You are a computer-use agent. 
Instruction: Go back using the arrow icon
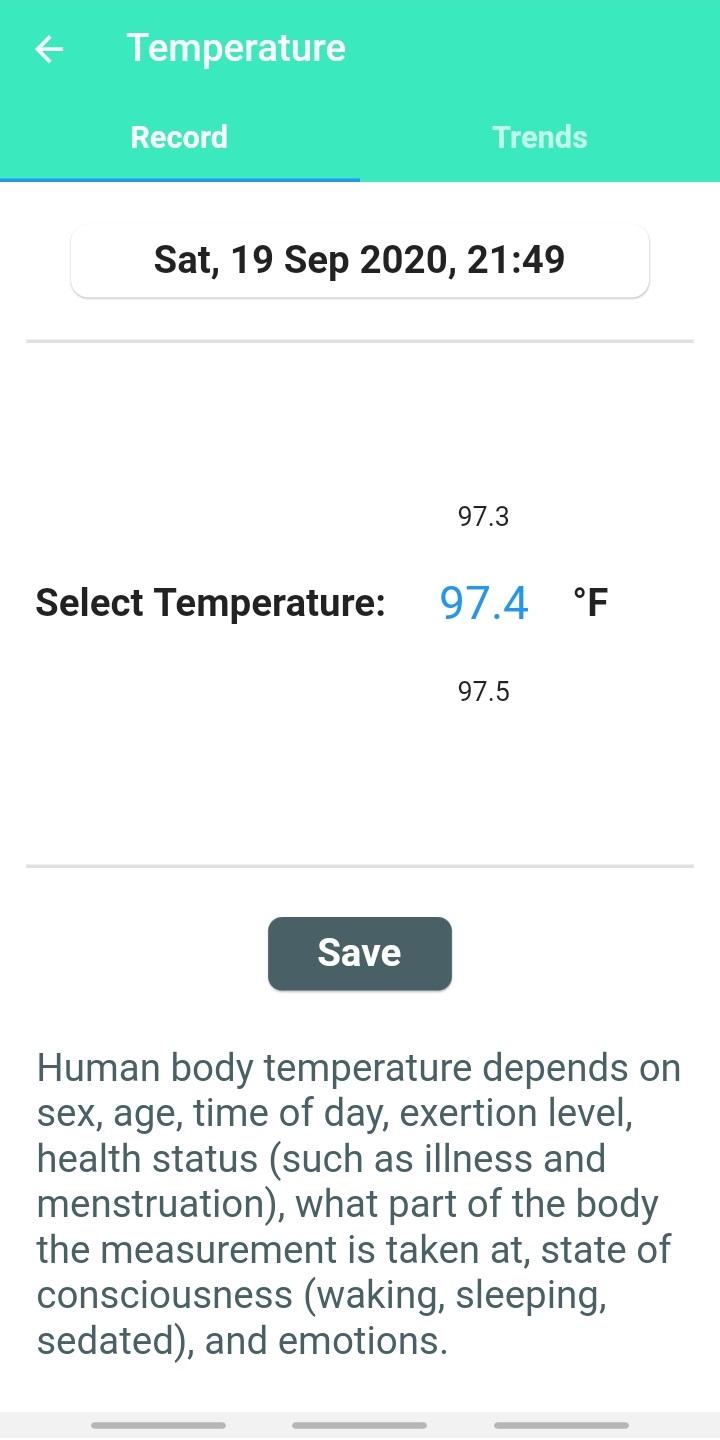[48, 48]
